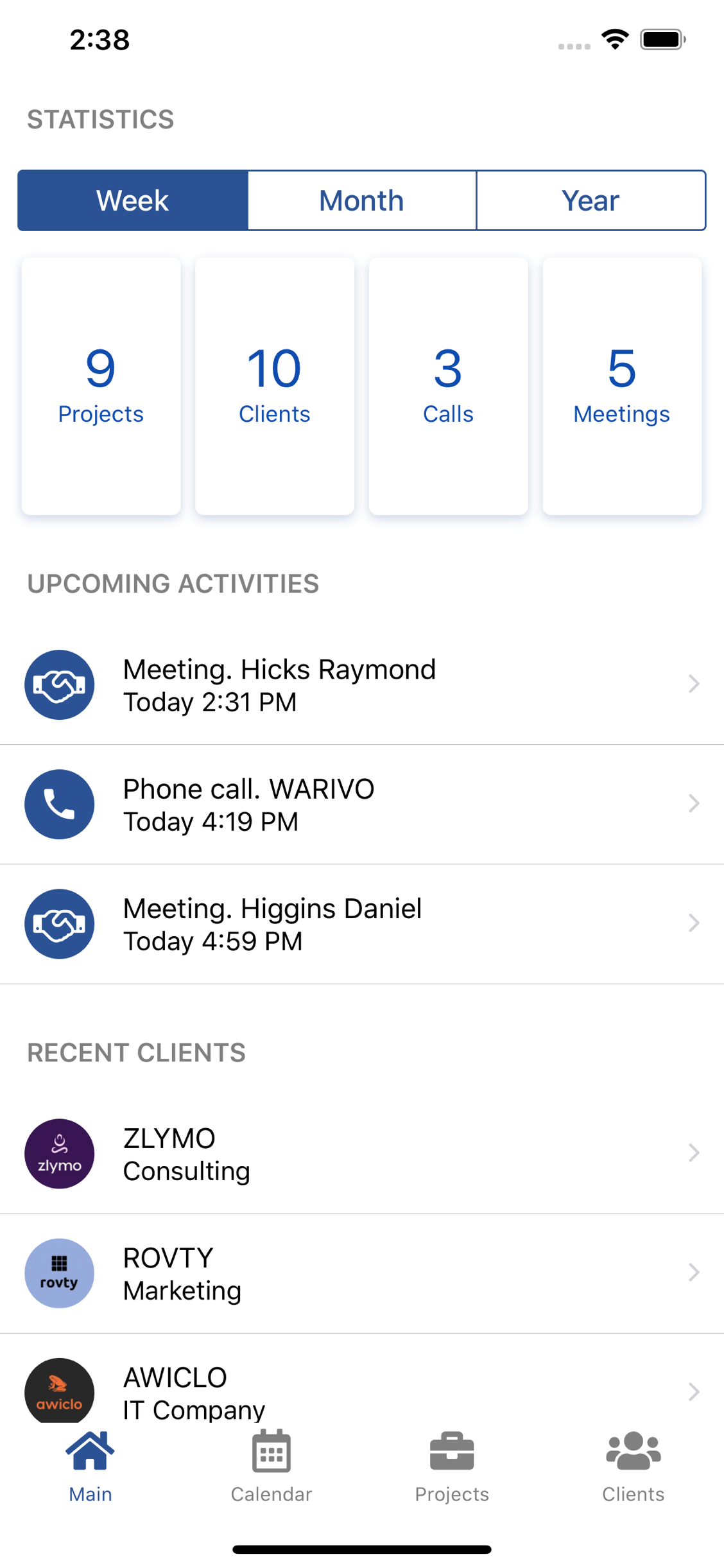Show statistics for the Year

point(590,200)
